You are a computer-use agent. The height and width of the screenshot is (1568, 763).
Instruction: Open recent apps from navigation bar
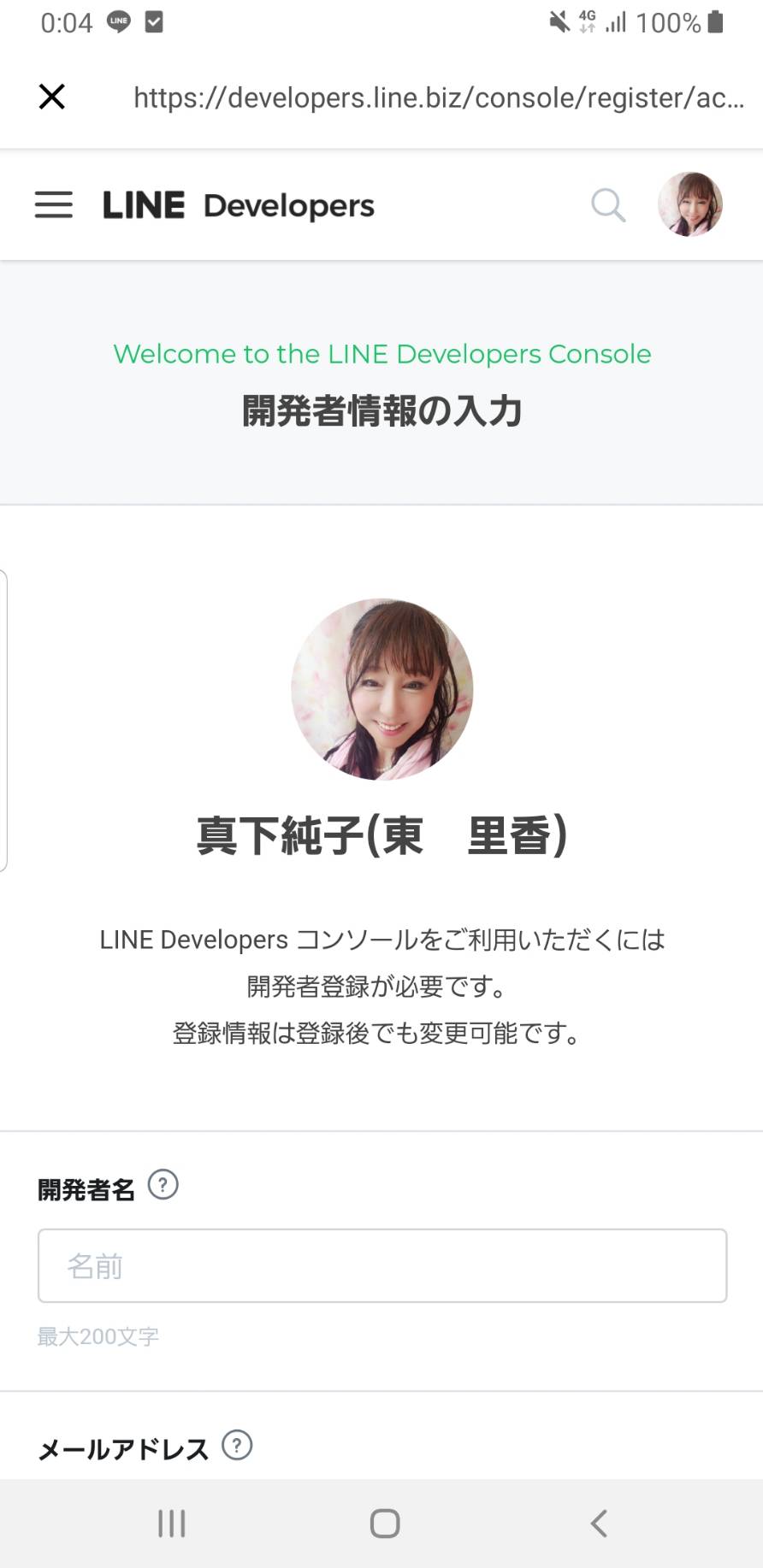tap(172, 1523)
